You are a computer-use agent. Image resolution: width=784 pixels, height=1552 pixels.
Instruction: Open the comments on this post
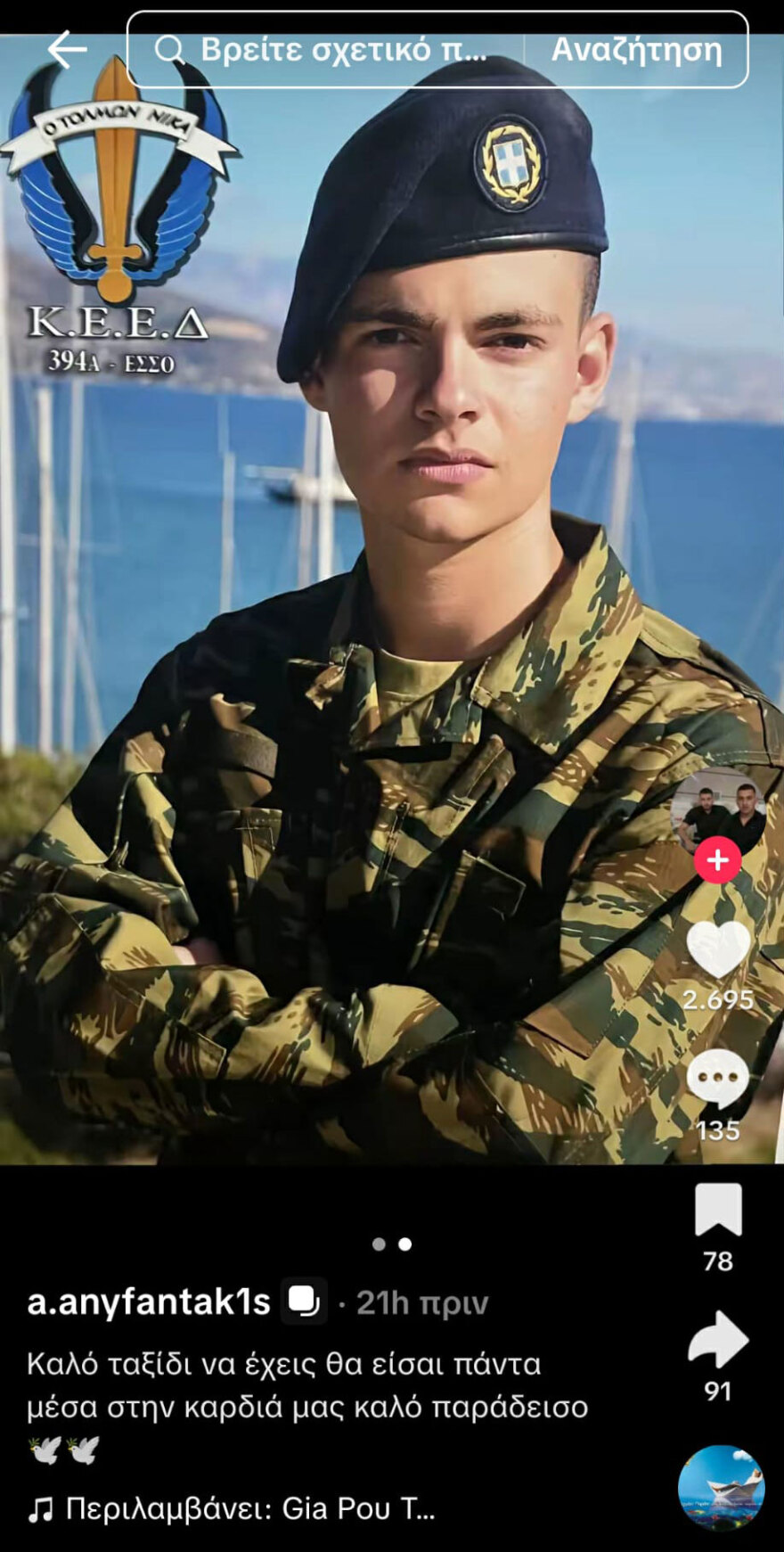coord(718,1077)
